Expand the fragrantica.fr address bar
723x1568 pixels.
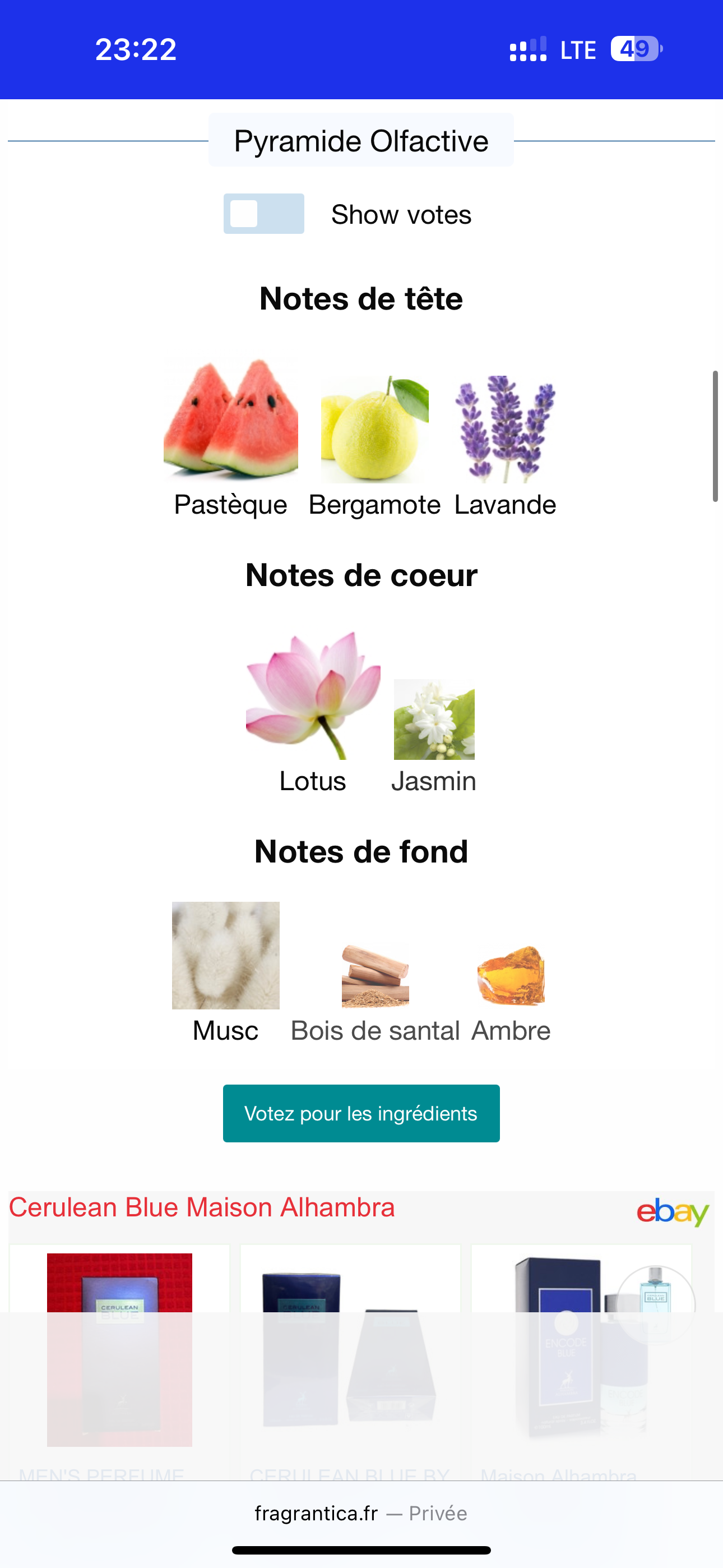click(x=361, y=1513)
